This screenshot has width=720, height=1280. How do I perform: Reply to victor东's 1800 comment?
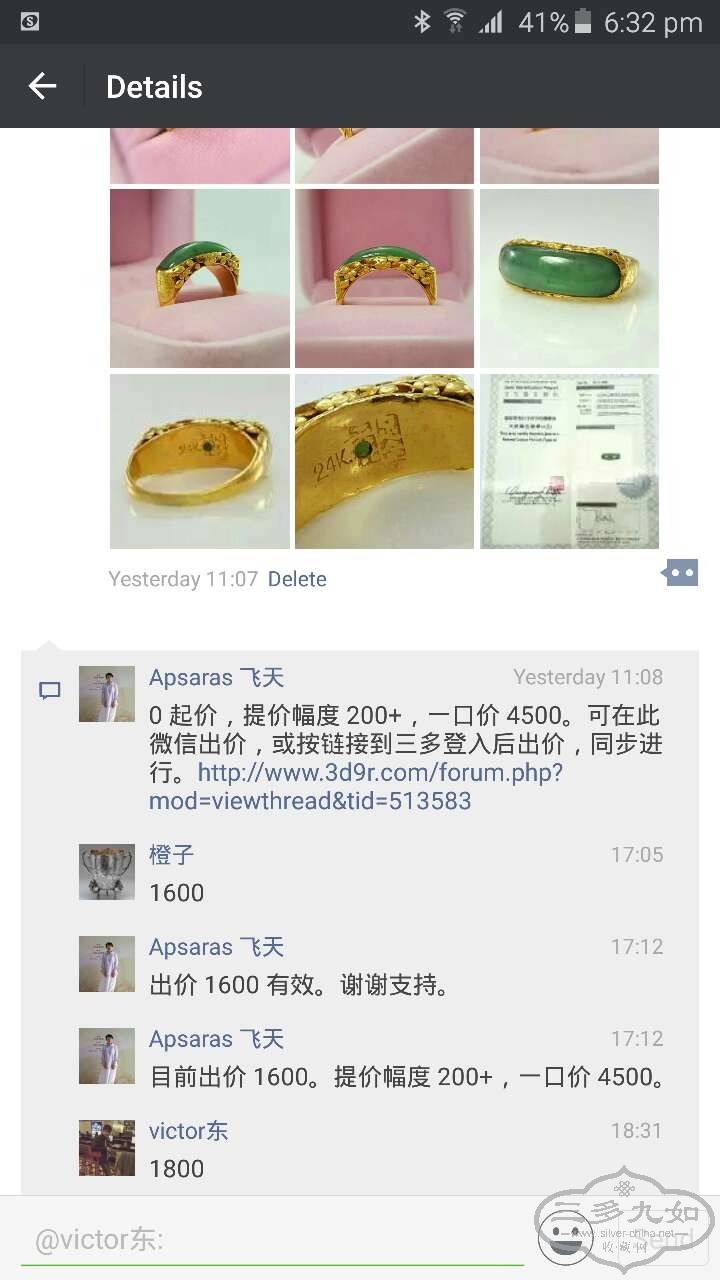tap(400, 1168)
